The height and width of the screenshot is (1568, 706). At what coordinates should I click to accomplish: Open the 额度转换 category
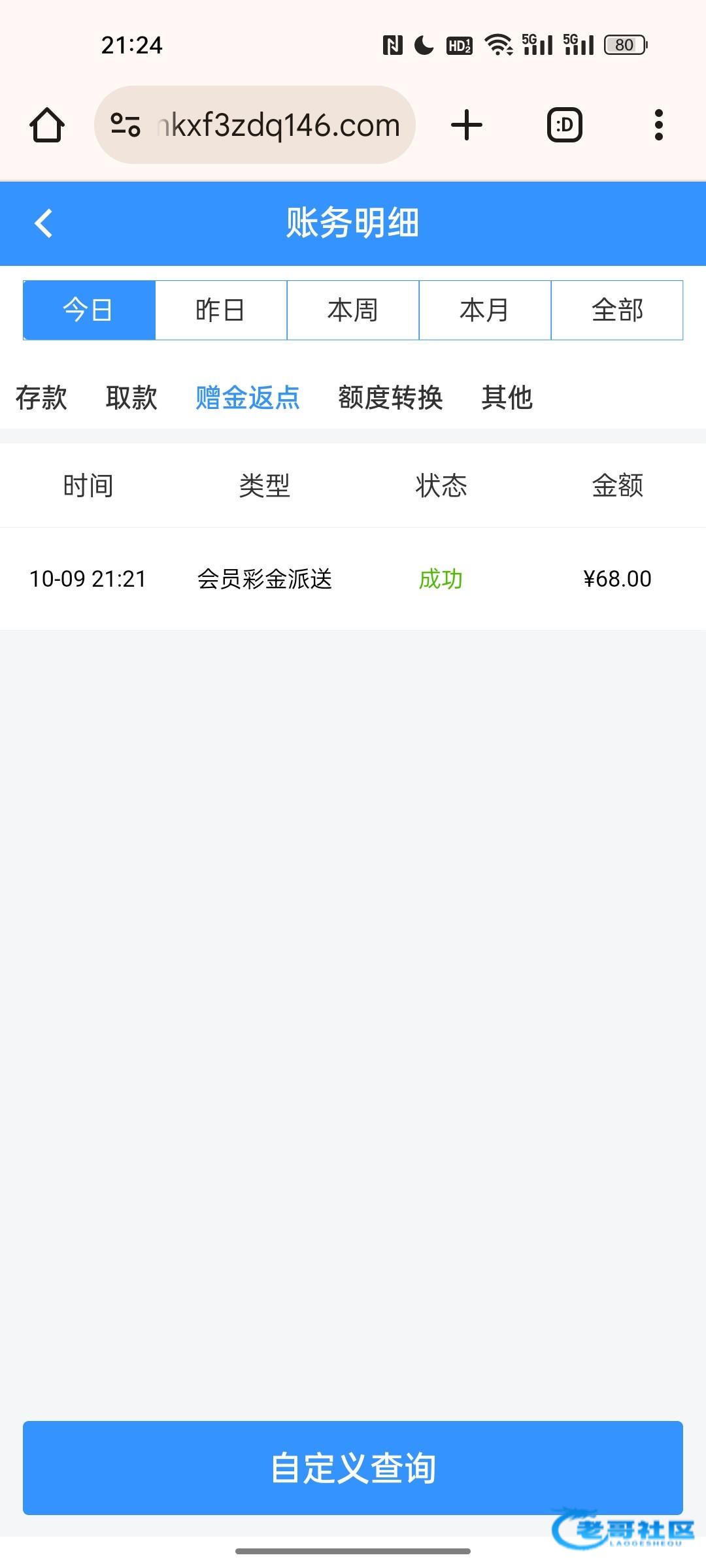point(390,397)
